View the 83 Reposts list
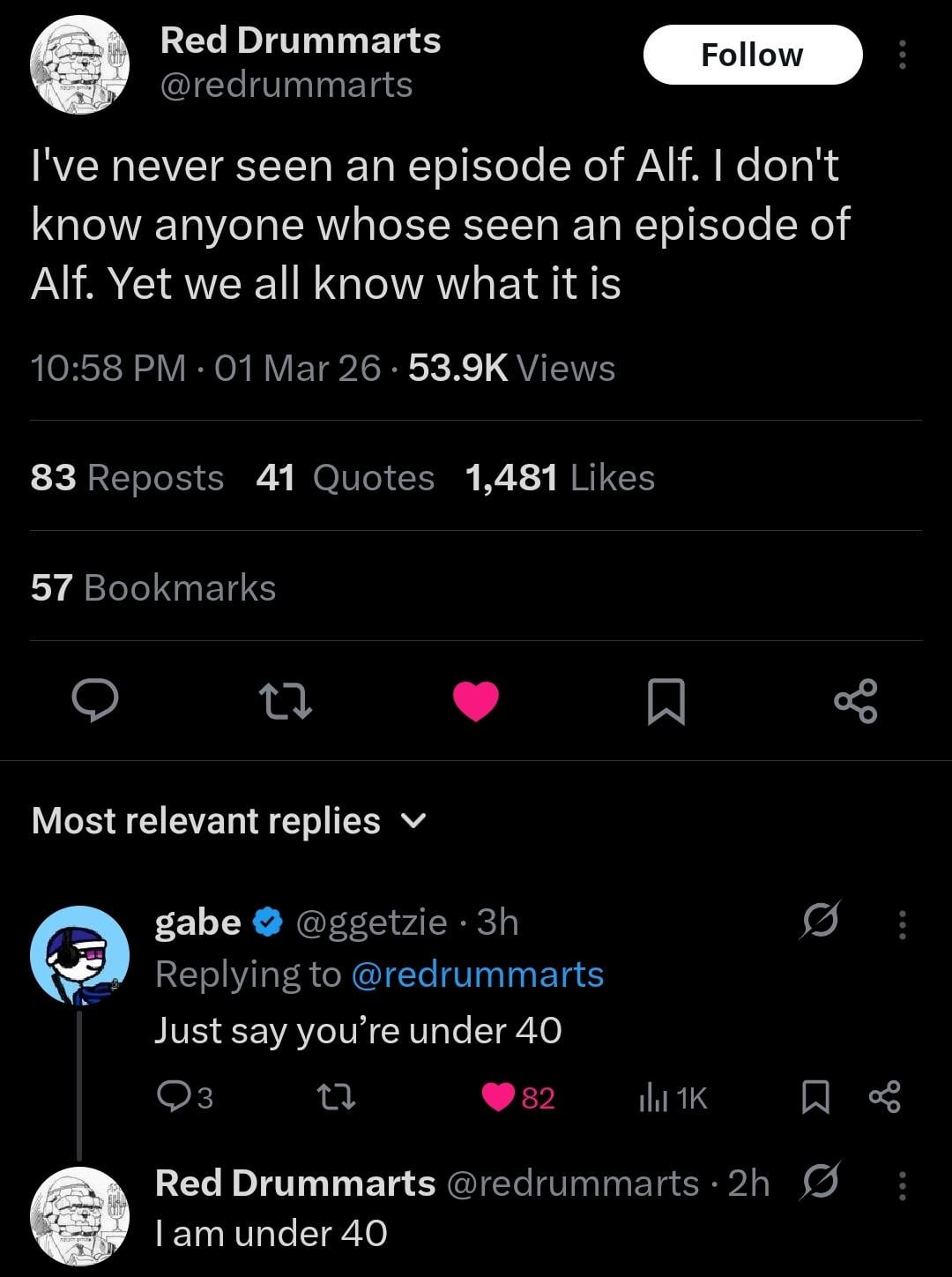Screen dimensions: 952x1277 pos(127,478)
